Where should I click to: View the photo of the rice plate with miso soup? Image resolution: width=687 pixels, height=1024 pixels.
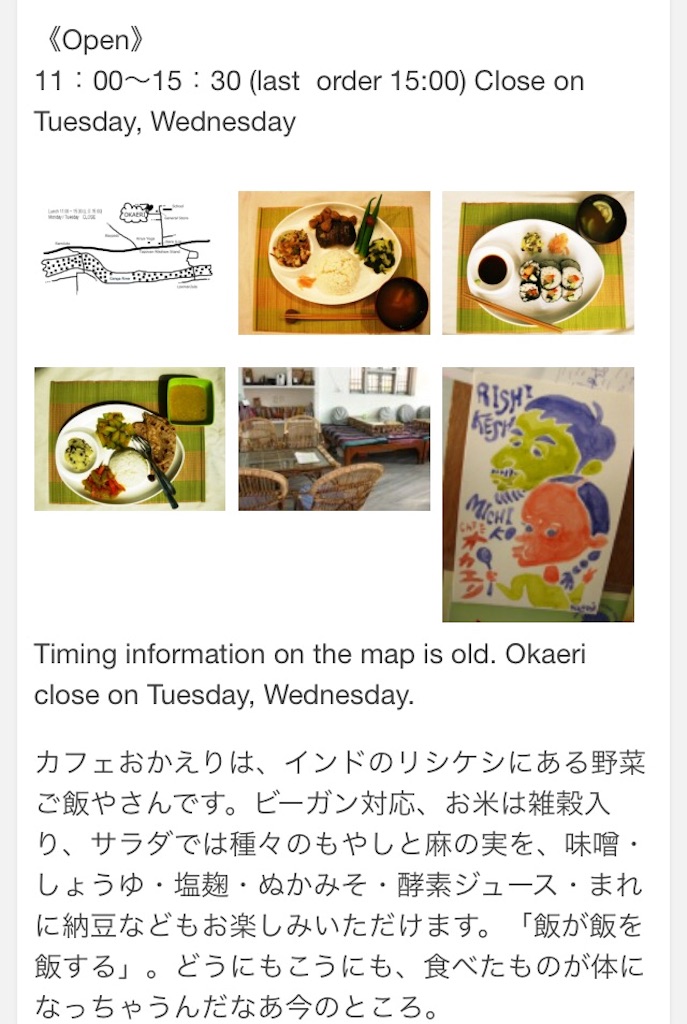334,262
